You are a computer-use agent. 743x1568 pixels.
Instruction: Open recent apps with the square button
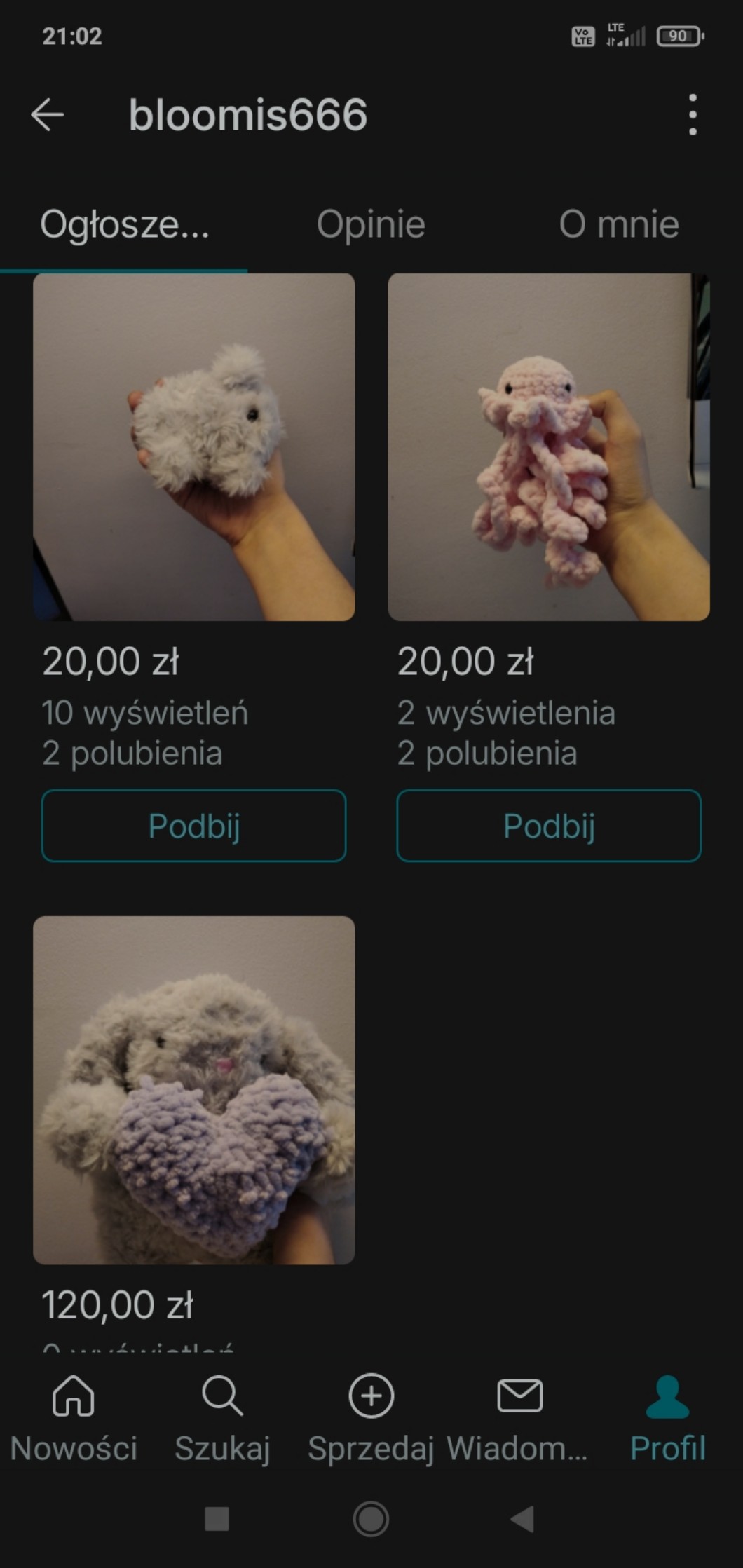[217, 1519]
